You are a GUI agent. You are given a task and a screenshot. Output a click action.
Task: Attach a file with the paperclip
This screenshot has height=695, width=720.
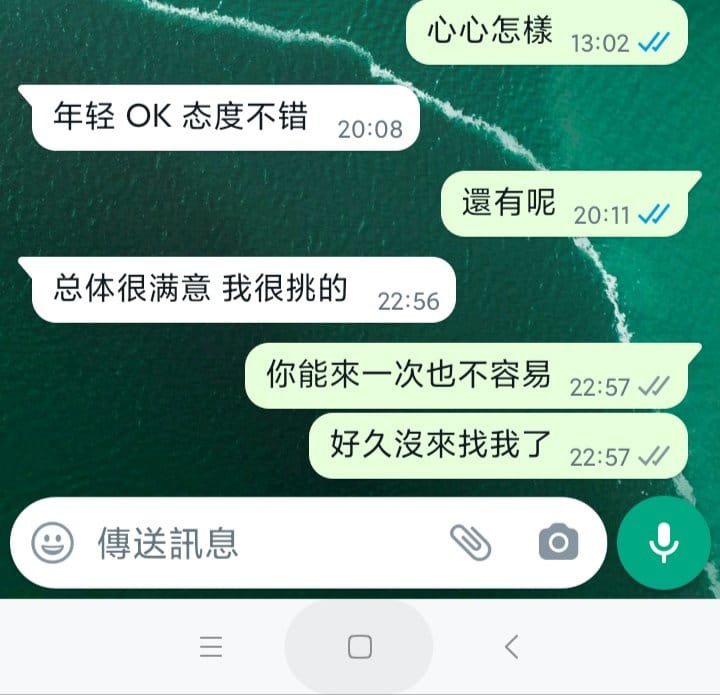pyautogui.click(x=470, y=543)
